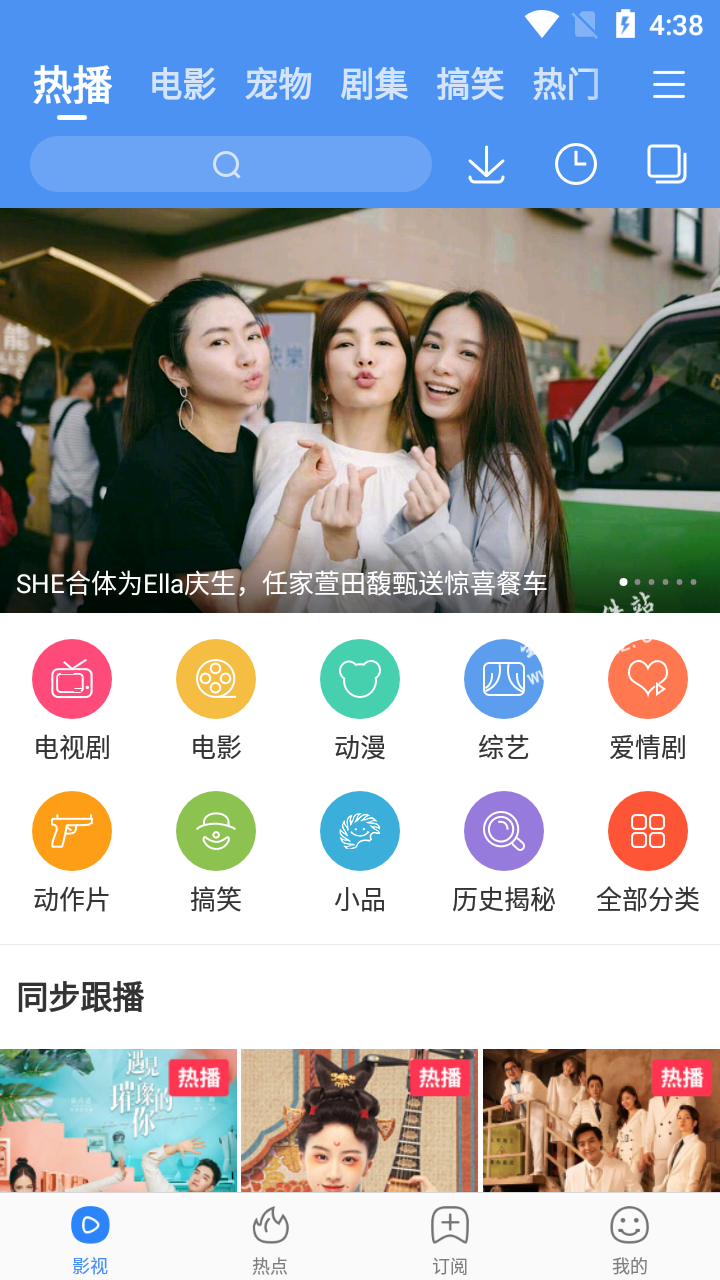Open the 我的 profile tab
The width and height of the screenshot is (720, 1280).
click(x=630, y=1238)
